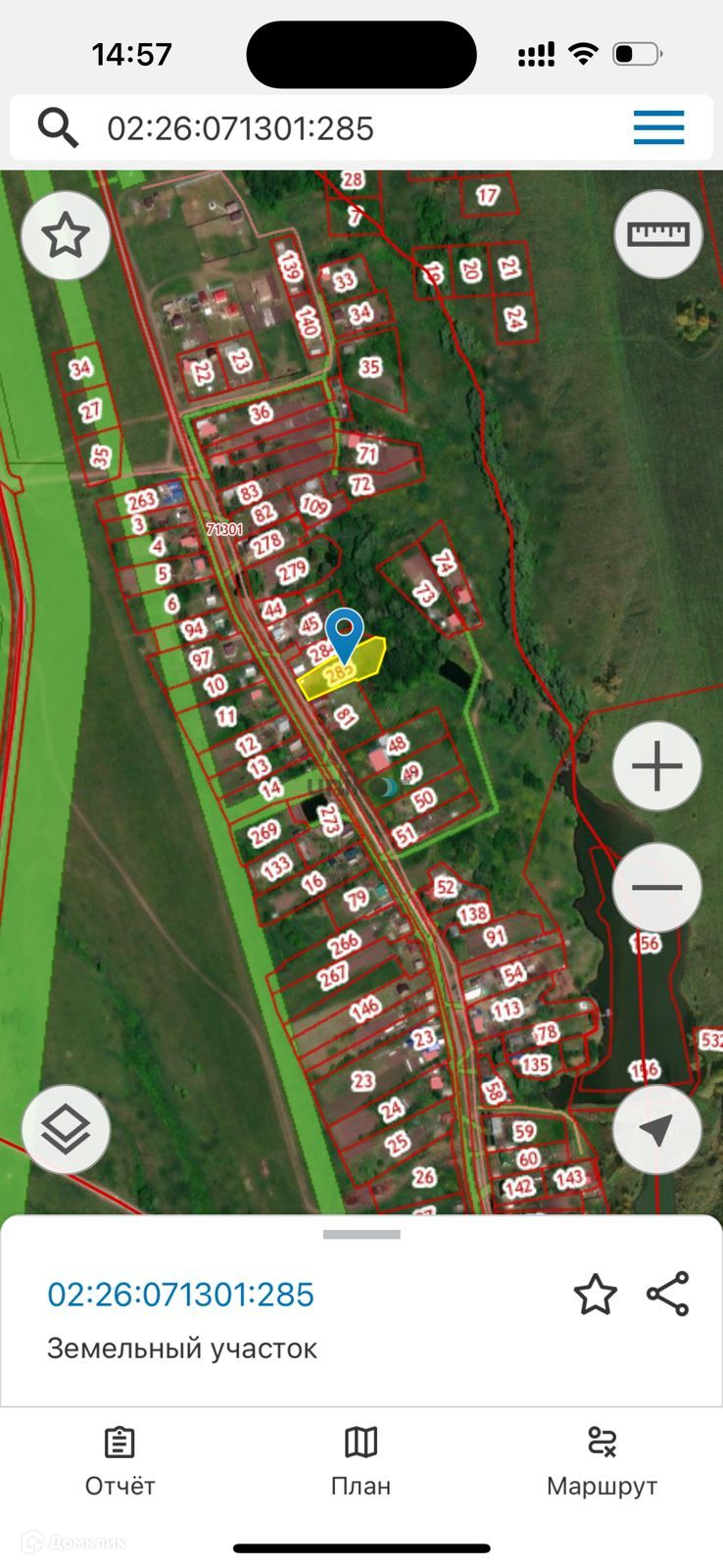Open the Отчёт section
The height and width of the screenshot is (1568, 723).
click(120, 1462)
